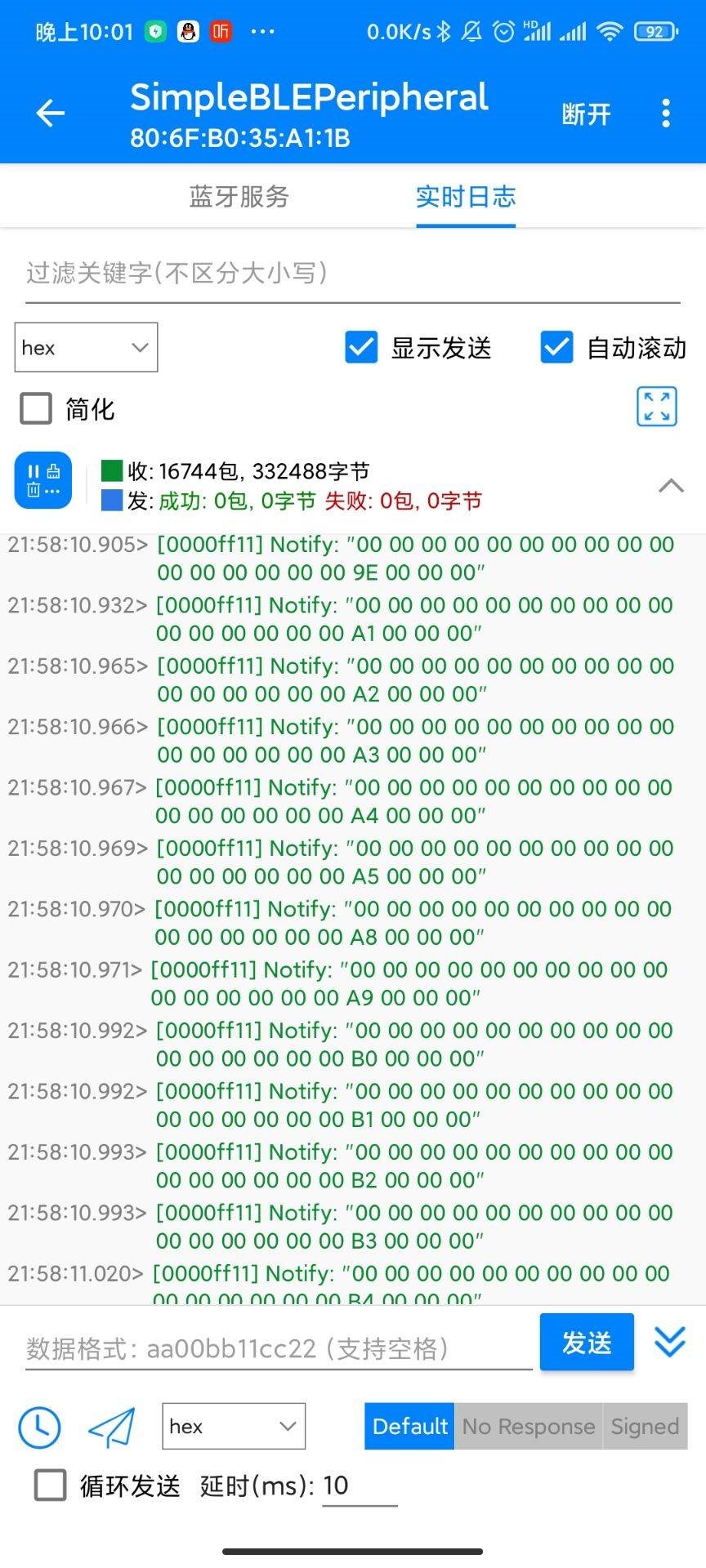The image size is (706, 1568).
Task: Open the three-dot overflow menu
Action: 666,114
